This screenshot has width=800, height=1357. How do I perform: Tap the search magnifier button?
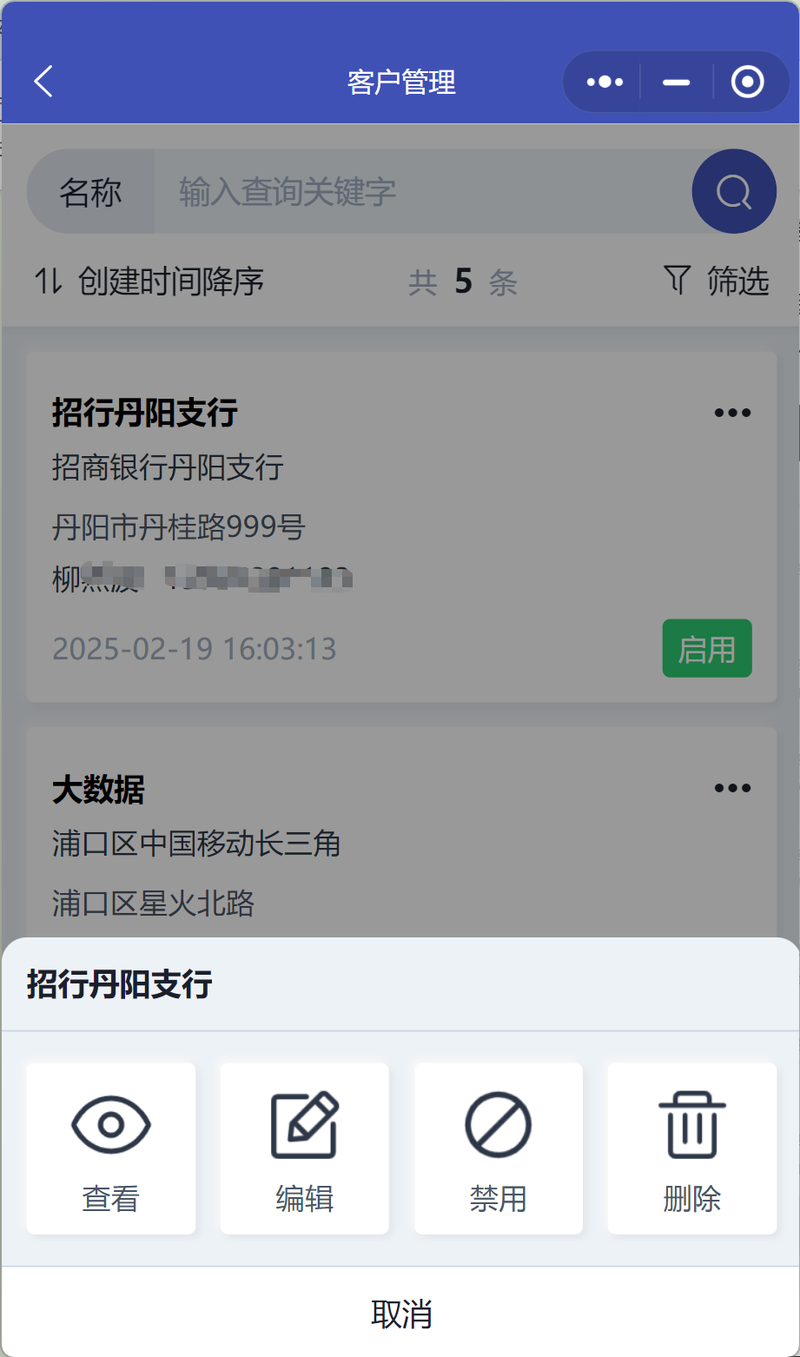tap(734, 191)
